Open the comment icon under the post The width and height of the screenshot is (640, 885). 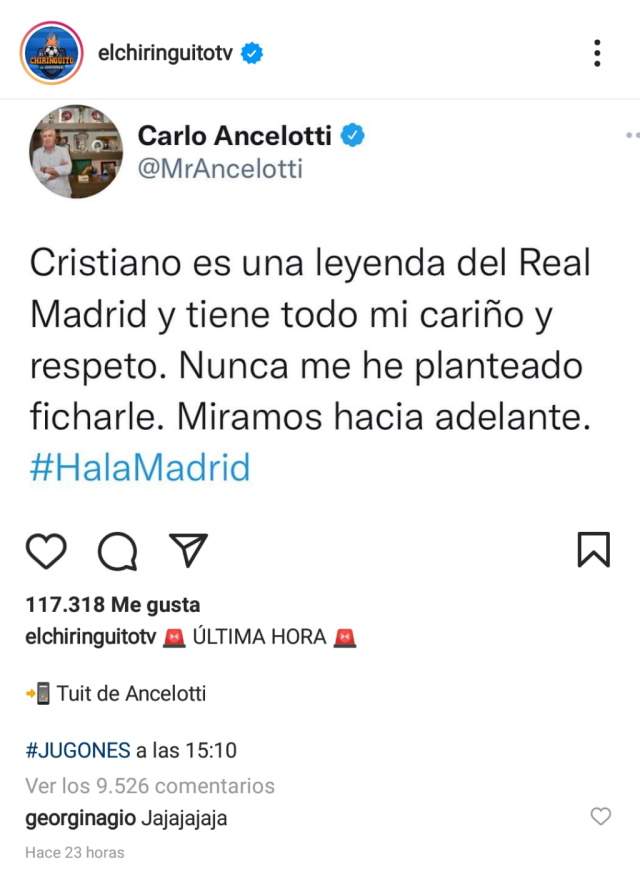coord(117,550)
